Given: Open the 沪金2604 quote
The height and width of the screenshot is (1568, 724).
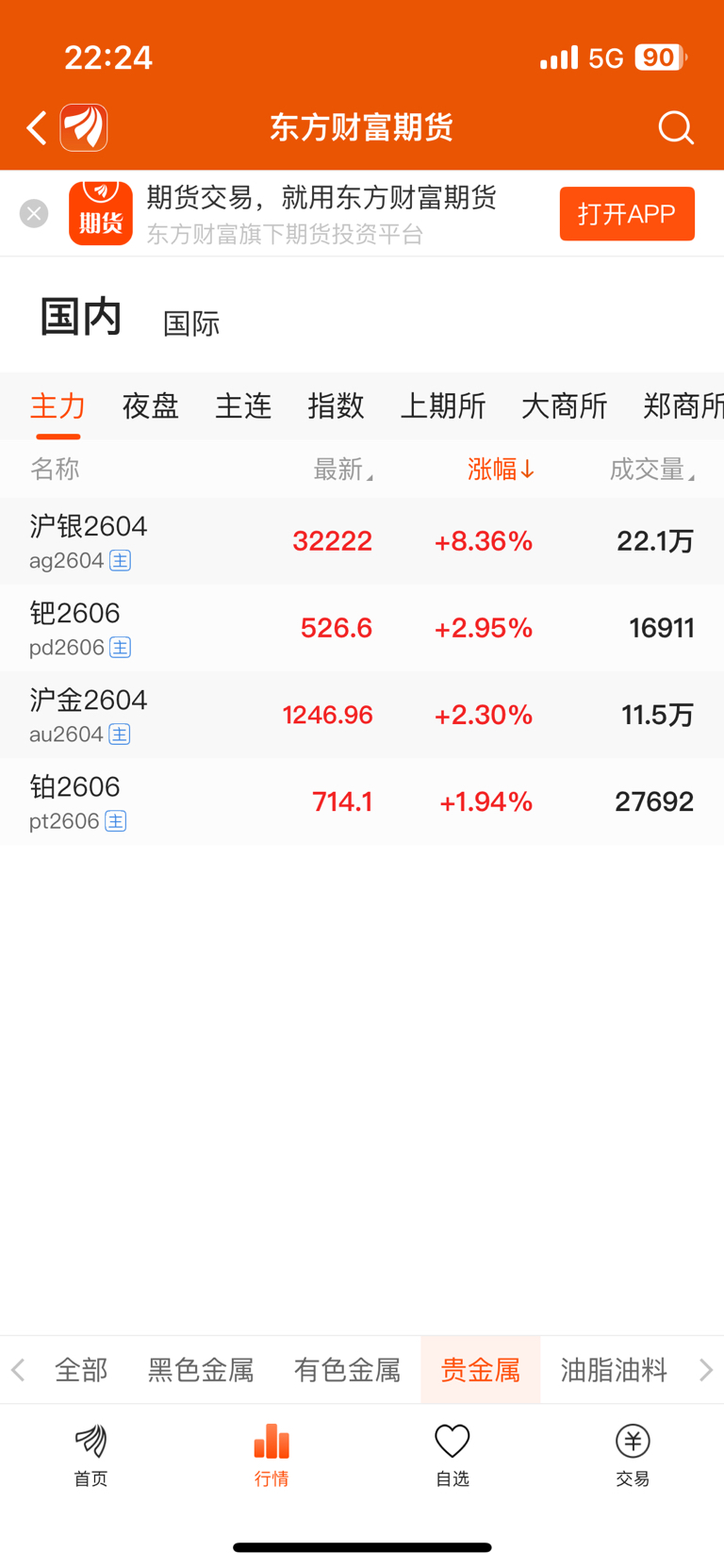Looking at the screenshot, I should click(x=362, y=715).
